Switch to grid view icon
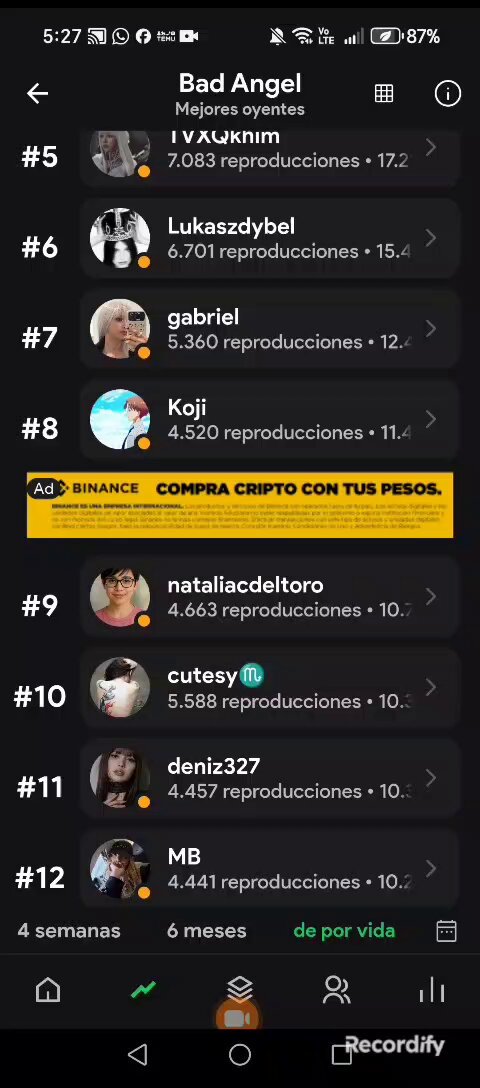This screenshot has width=480, height=1088. [x=384, y=94]
